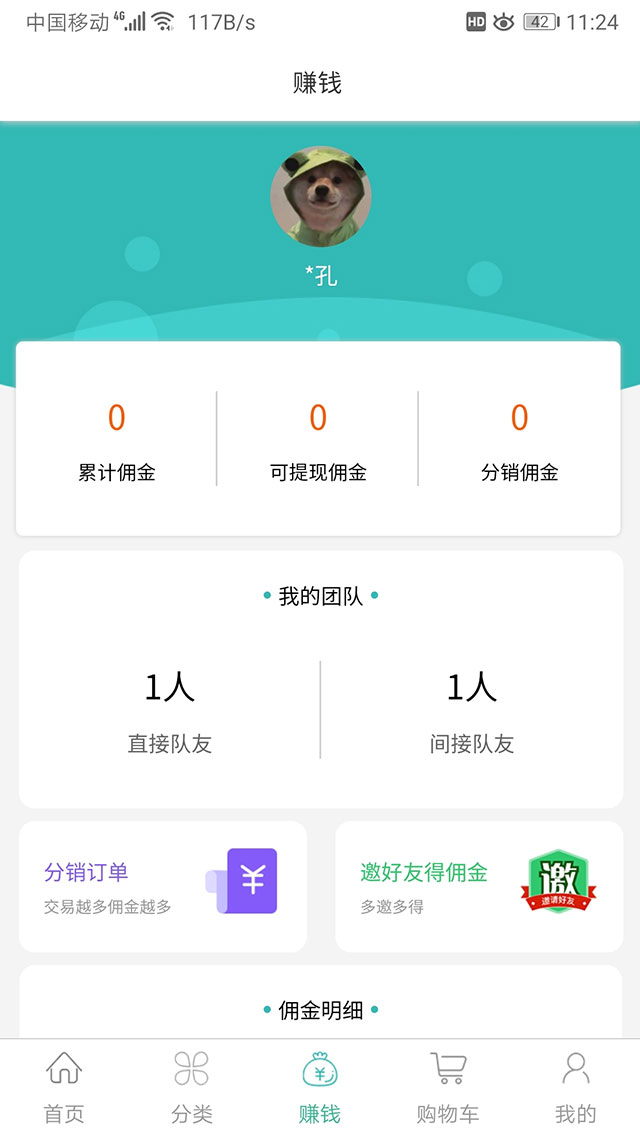The image size is (640, 1138).
Task: Tap the 邀好友得佣金 card
Action: point(478,886)
